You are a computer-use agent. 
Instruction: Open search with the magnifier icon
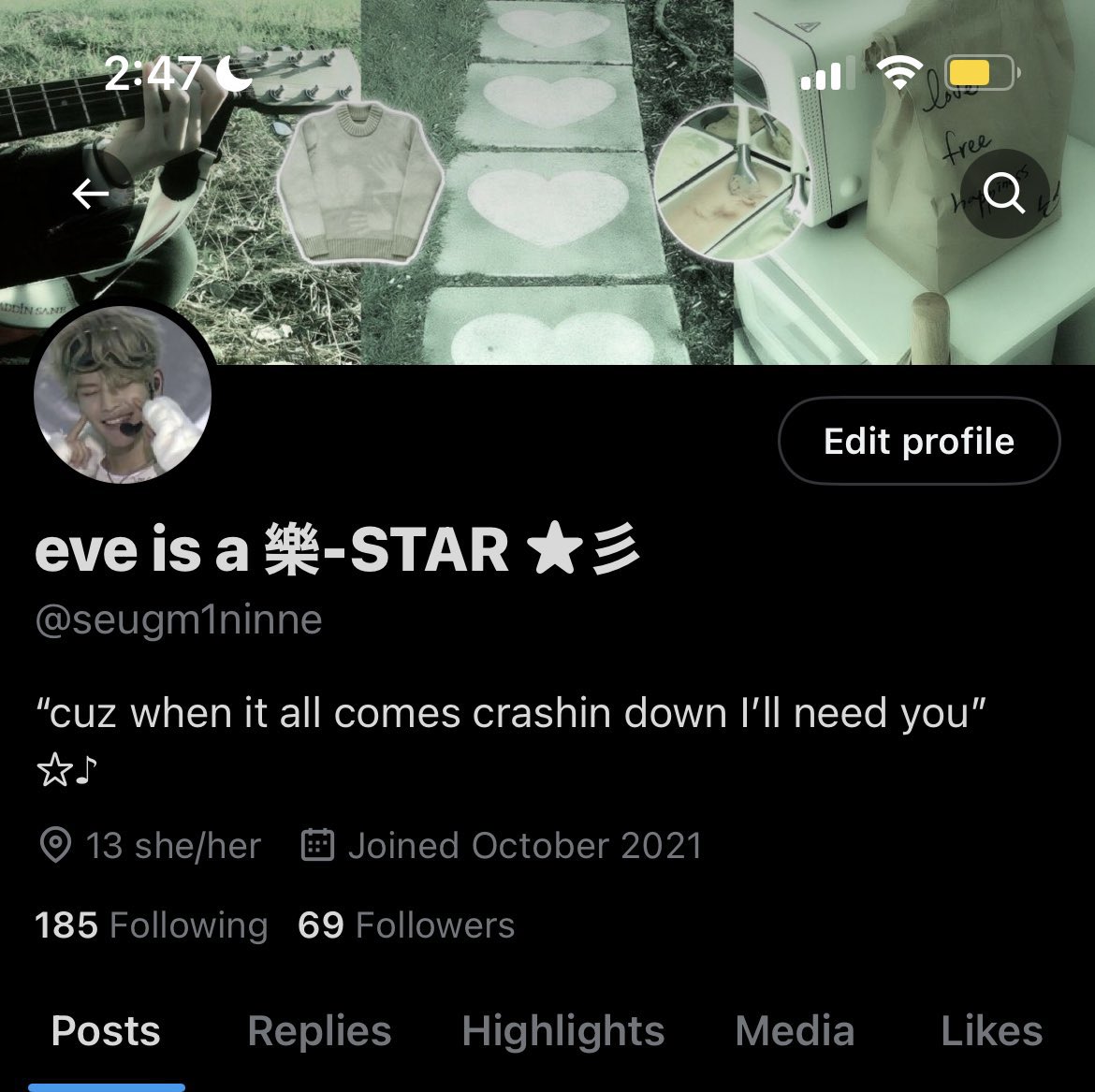pos(1004,194)
